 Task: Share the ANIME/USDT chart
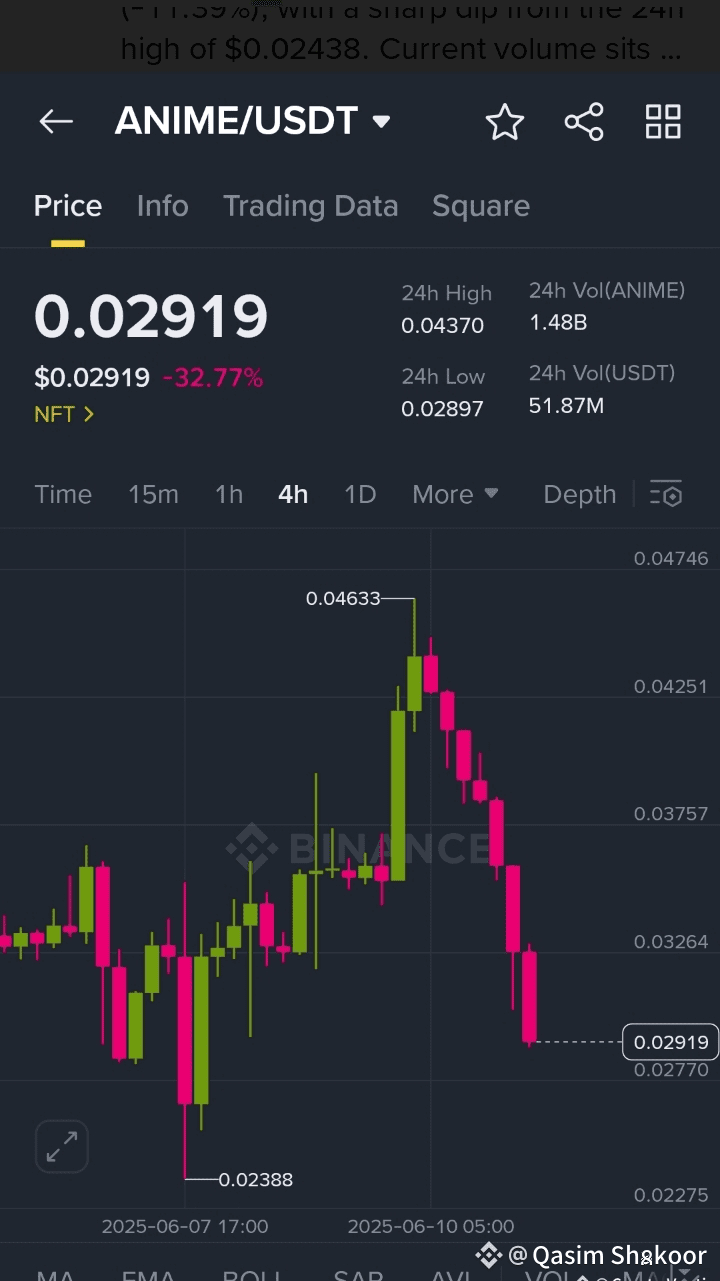tap(584, 122)
